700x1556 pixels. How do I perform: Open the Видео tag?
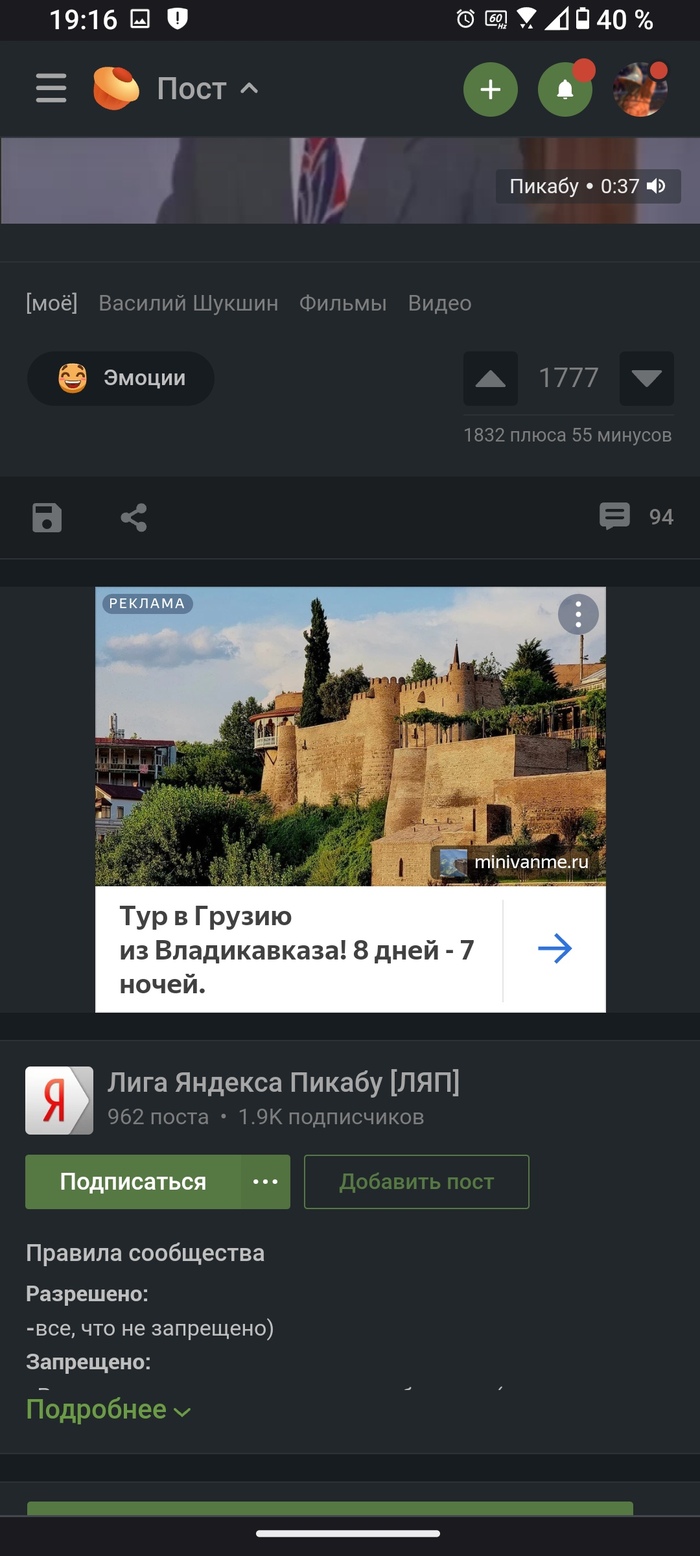tap(439, 303)
